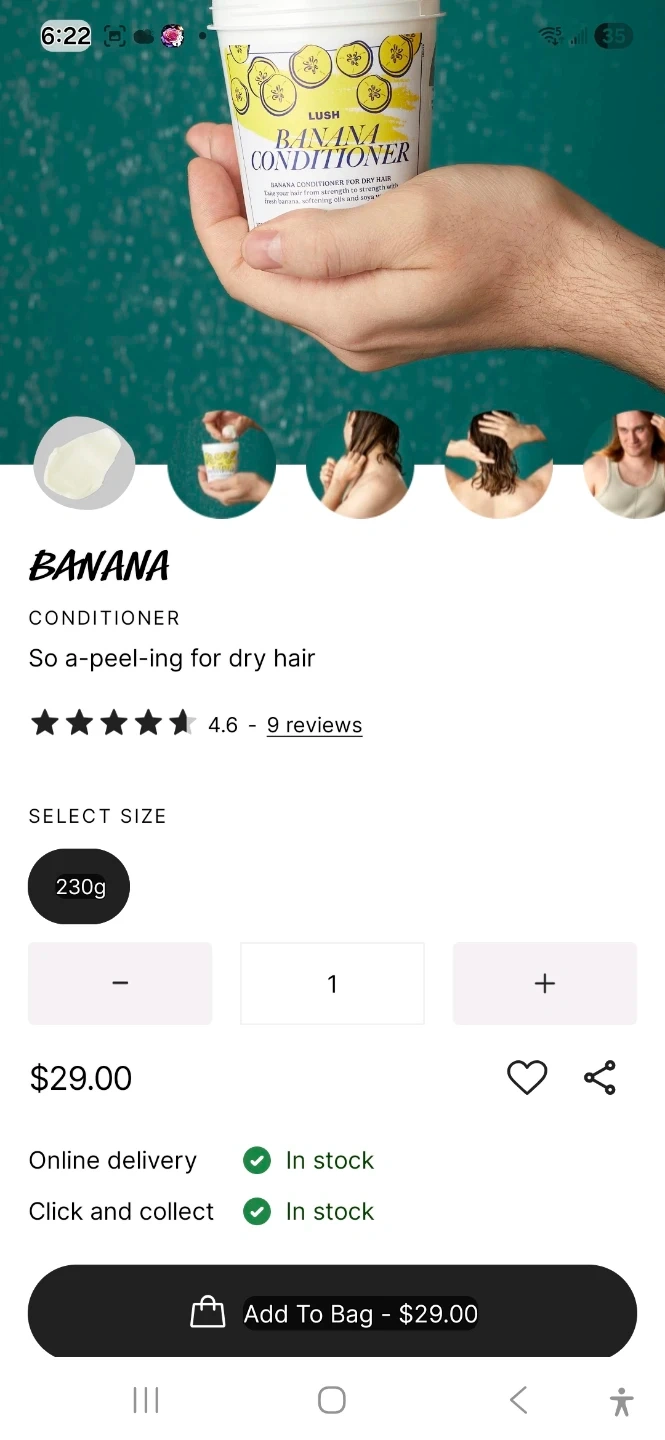View thumbnail showing back of wet hair
Screen dimensions: 665x1440
pyautogui.click(x=497, y=465)
